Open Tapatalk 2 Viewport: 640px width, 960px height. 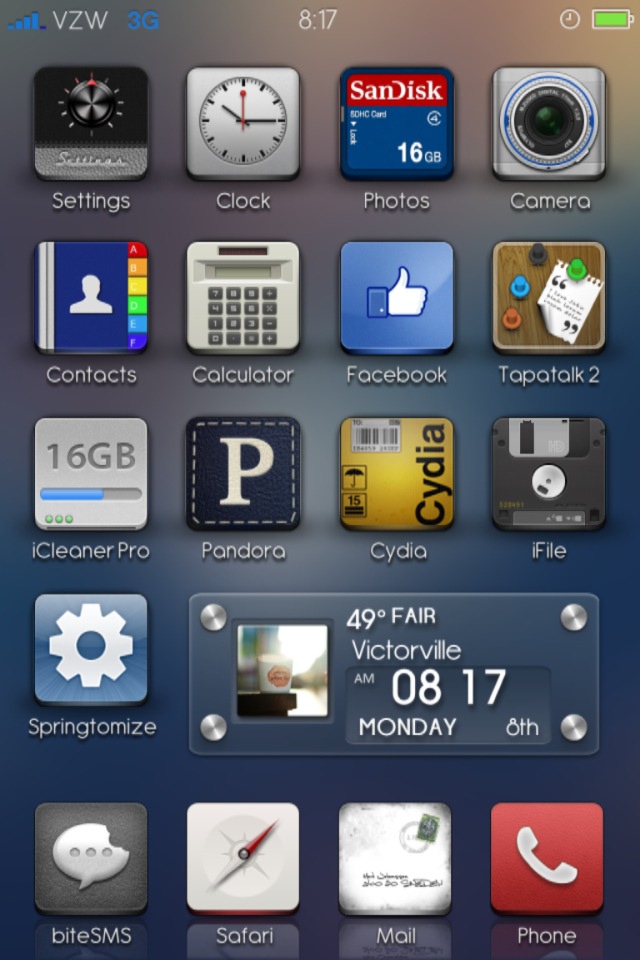click(x=548, y=297)
